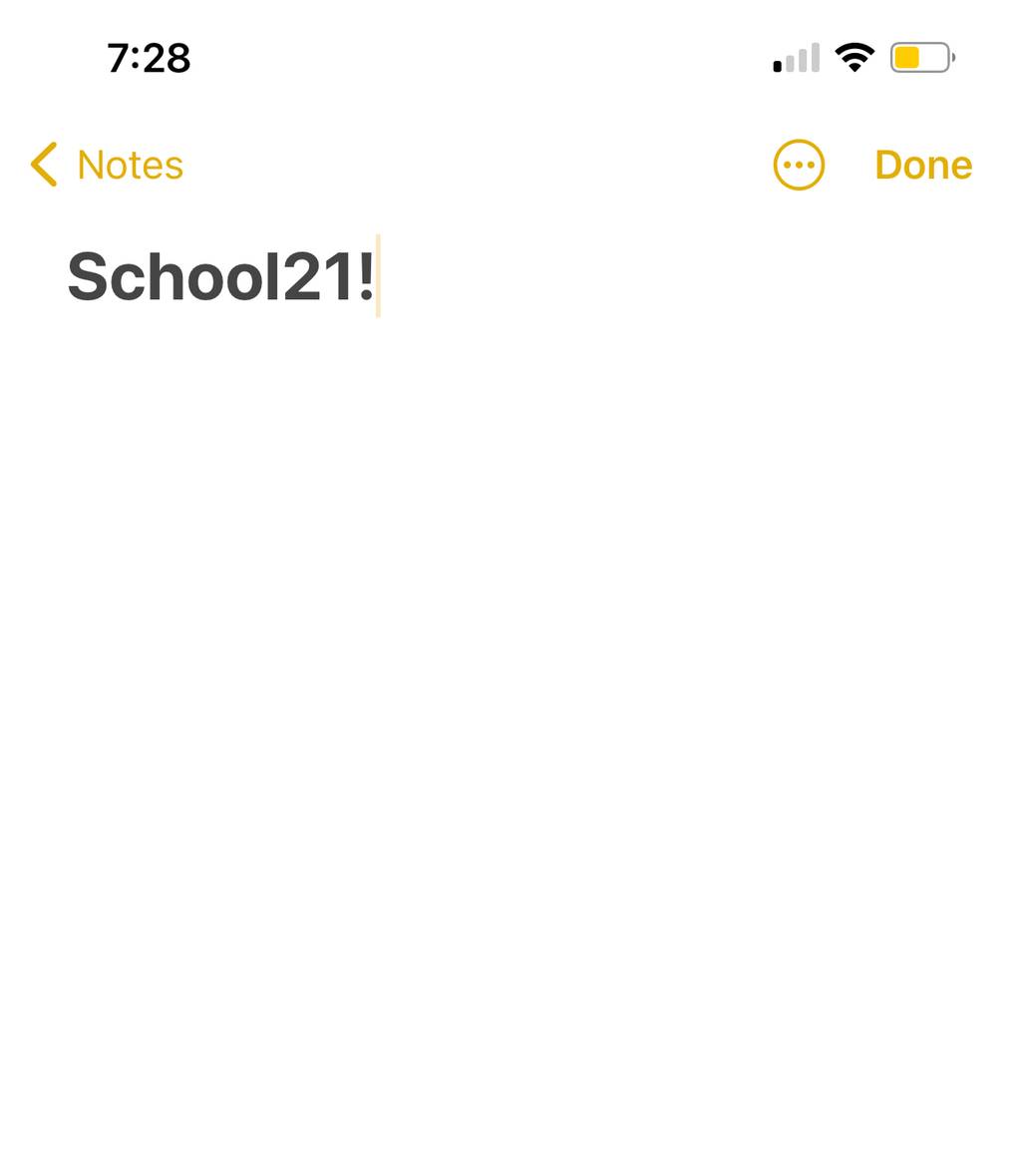Tap Done to finish editing
This screenshot has width=1021, height=1176.
pyautogui.click(x=923, y=165)
